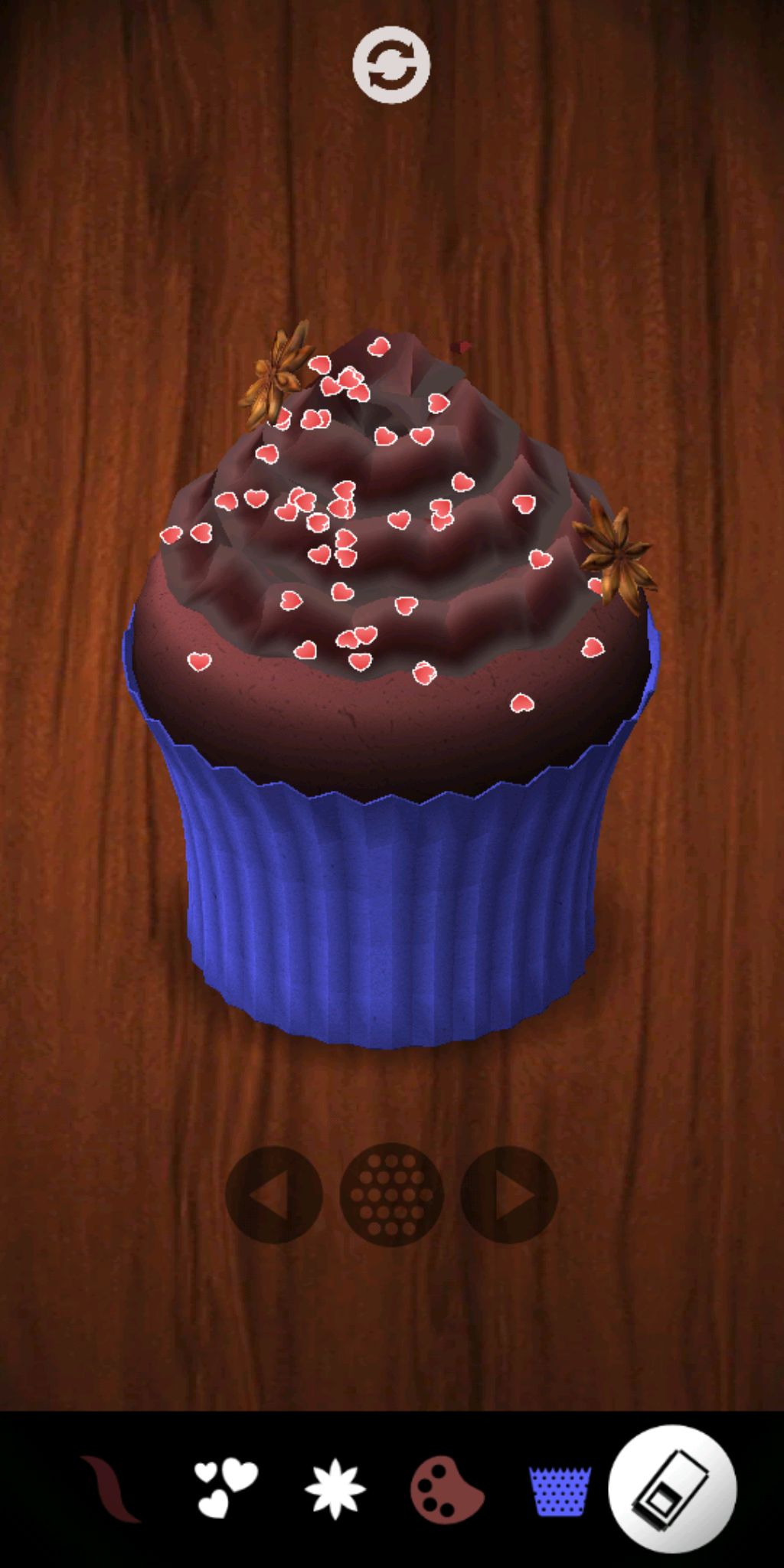This screenshot has width=784, height=1568.
Task: Go to next option with right arrow
Action: pyautogui.click(x=509, y=1194)
